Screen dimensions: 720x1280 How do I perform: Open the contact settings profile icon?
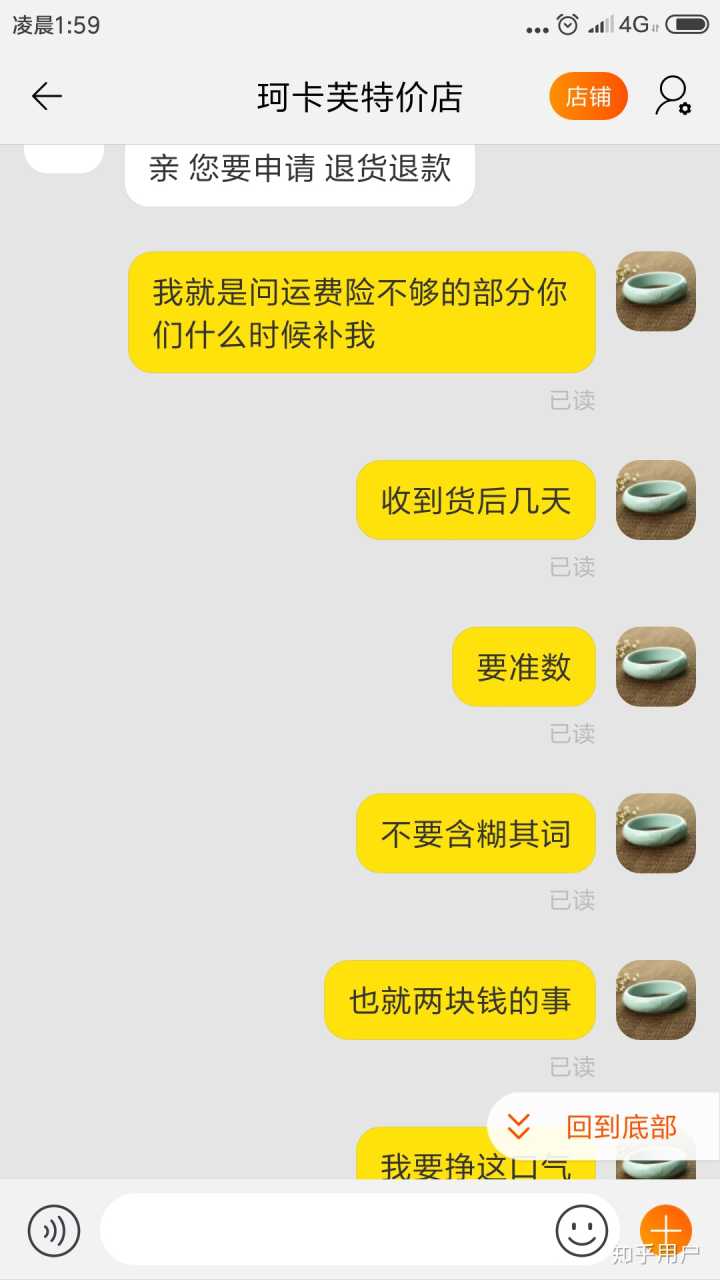click(672, 96)
